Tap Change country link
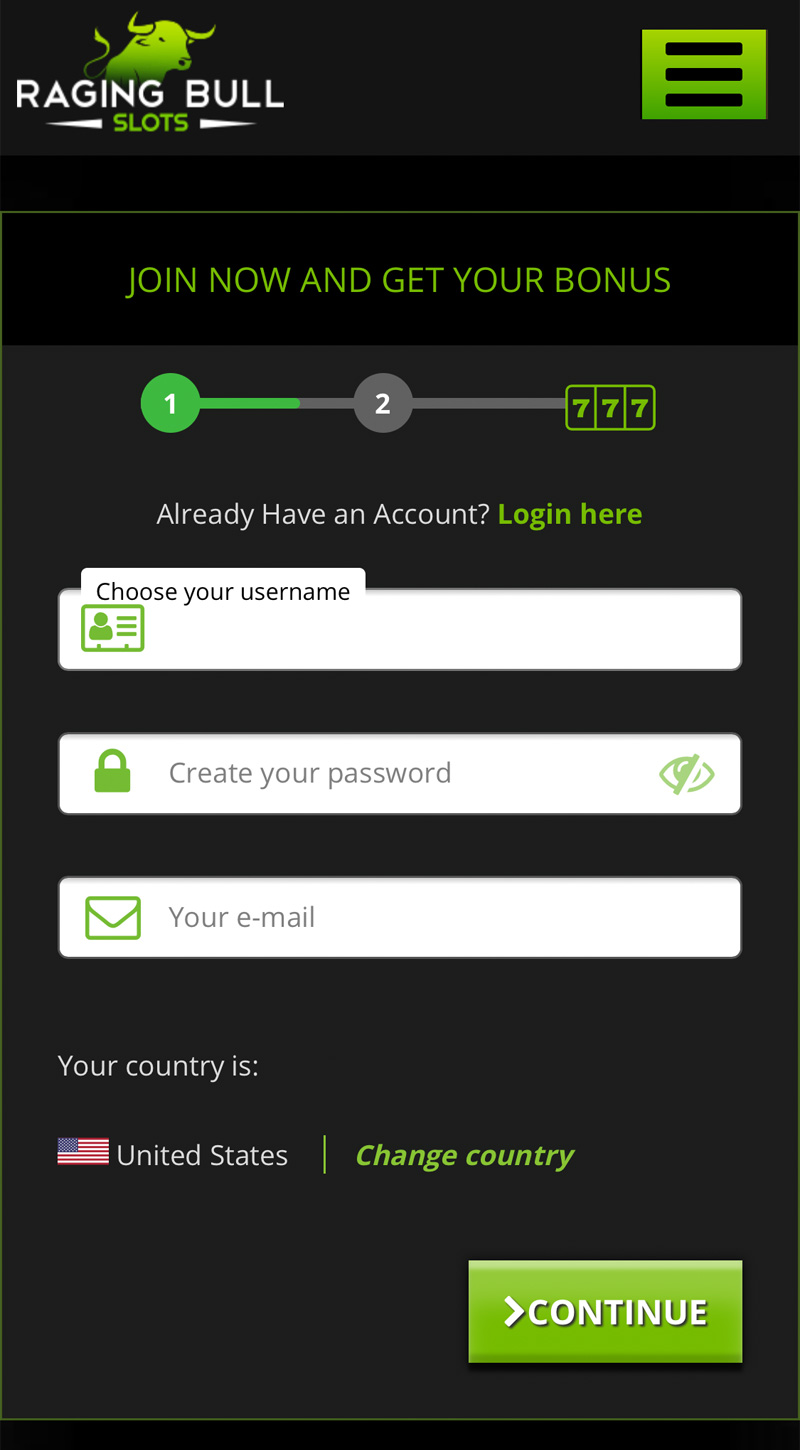Image resolution: width=800 pixels, height=1450 pixels. pos(464,1156)
